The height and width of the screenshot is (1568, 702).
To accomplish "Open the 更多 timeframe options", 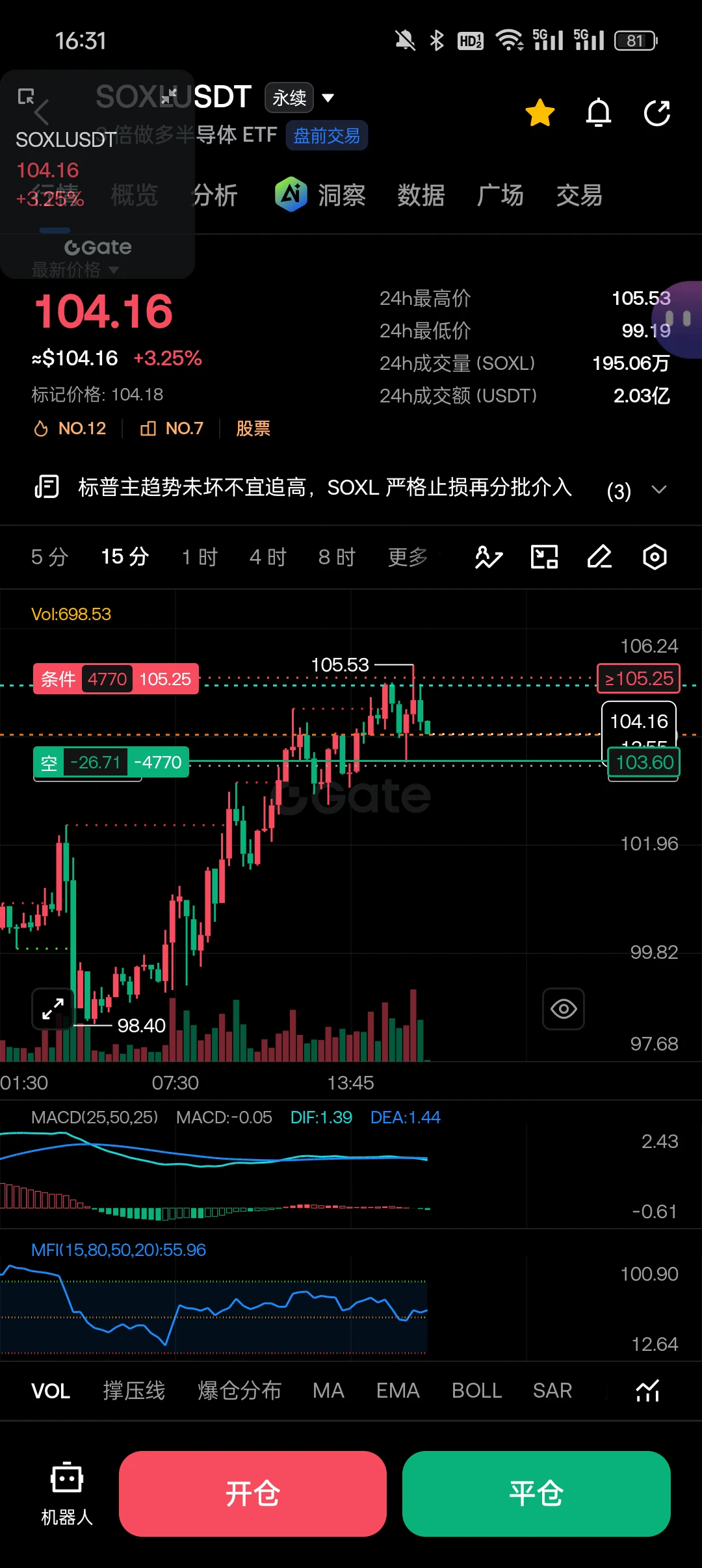I will pyautogui.click(x=408, y=557).
